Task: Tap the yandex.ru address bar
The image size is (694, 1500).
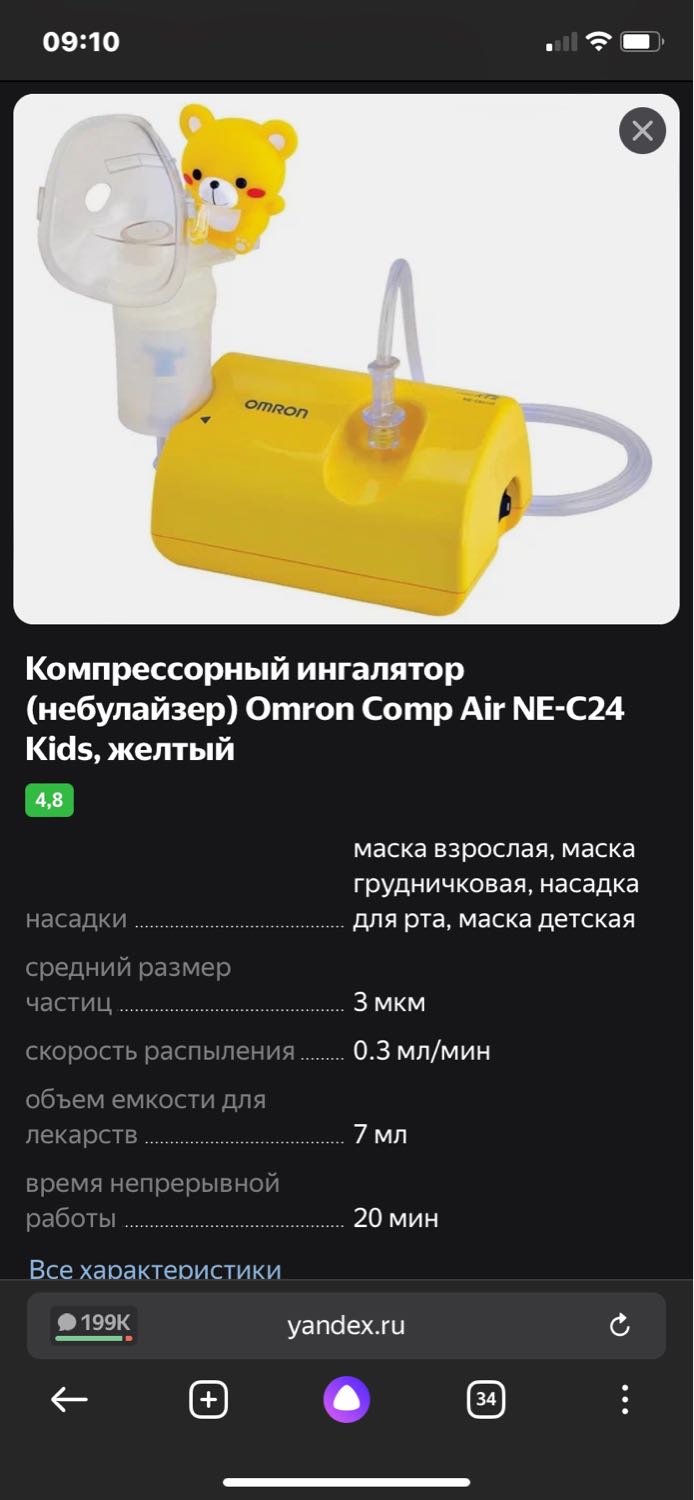Action: coord(346,1325)
